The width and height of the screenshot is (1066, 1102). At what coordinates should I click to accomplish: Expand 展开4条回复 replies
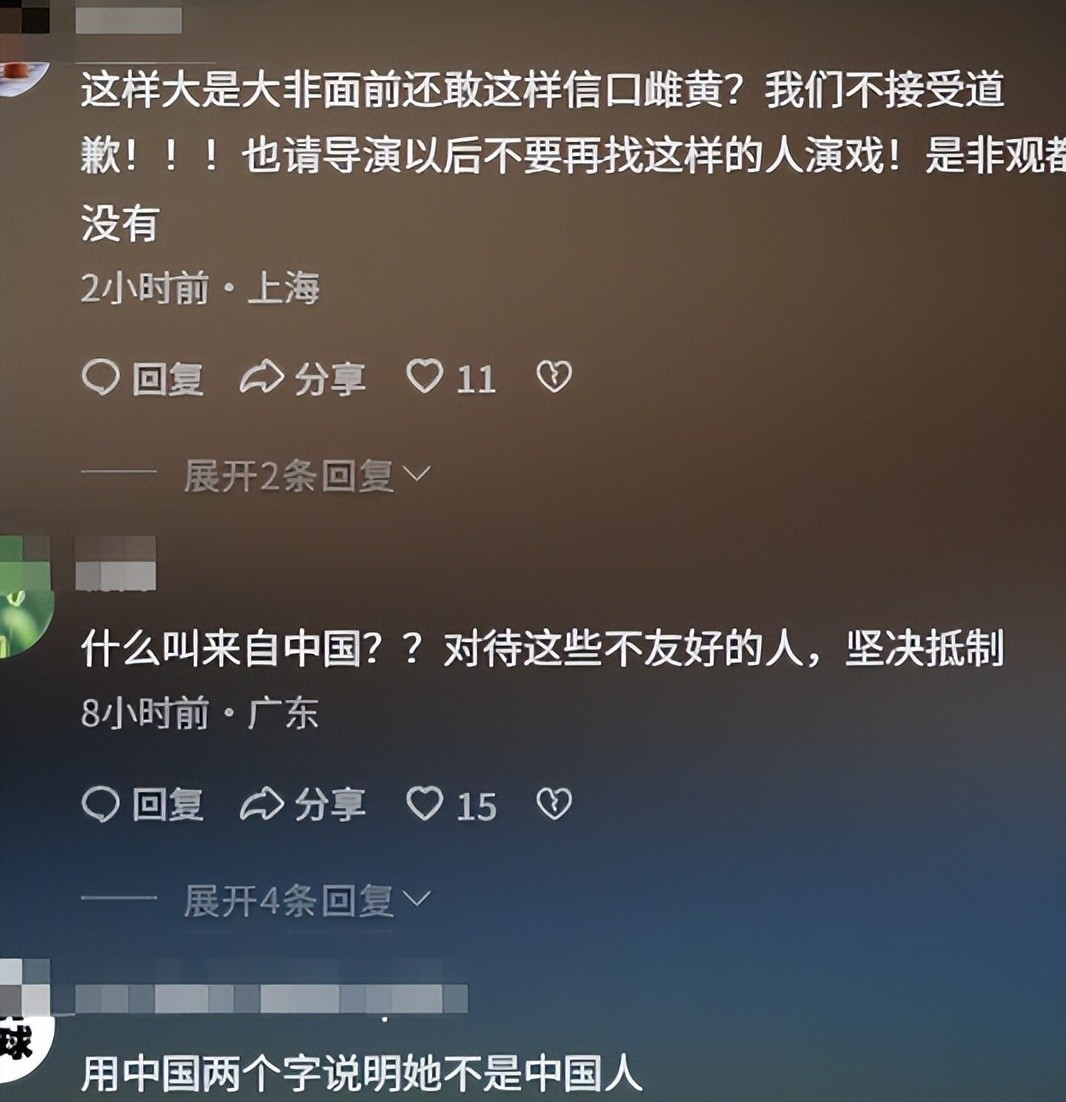pos(306,900)
